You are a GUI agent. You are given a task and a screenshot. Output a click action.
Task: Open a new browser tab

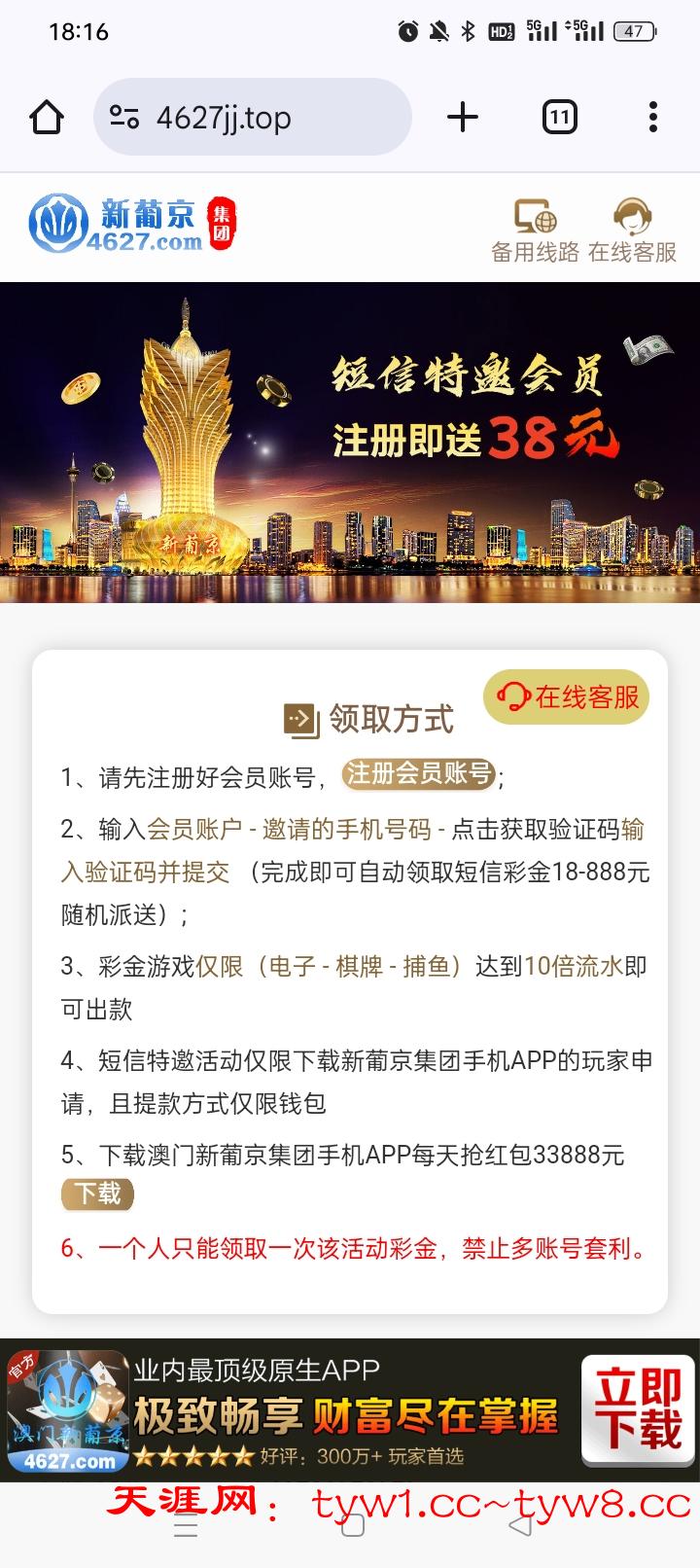click(463, 118)
